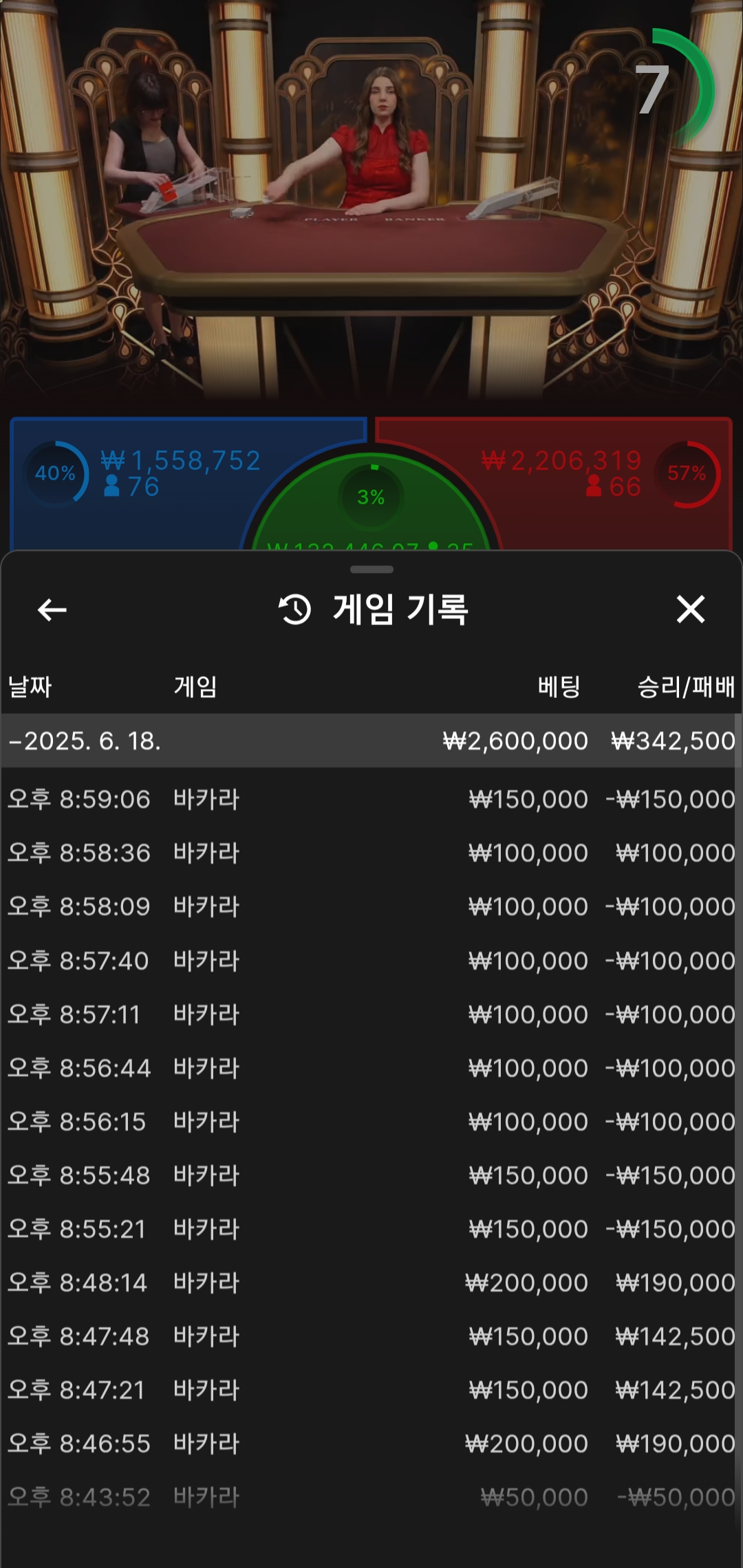743x1568 pixels.
Task: Close the 게임 기록 panel
Action: 691,609
